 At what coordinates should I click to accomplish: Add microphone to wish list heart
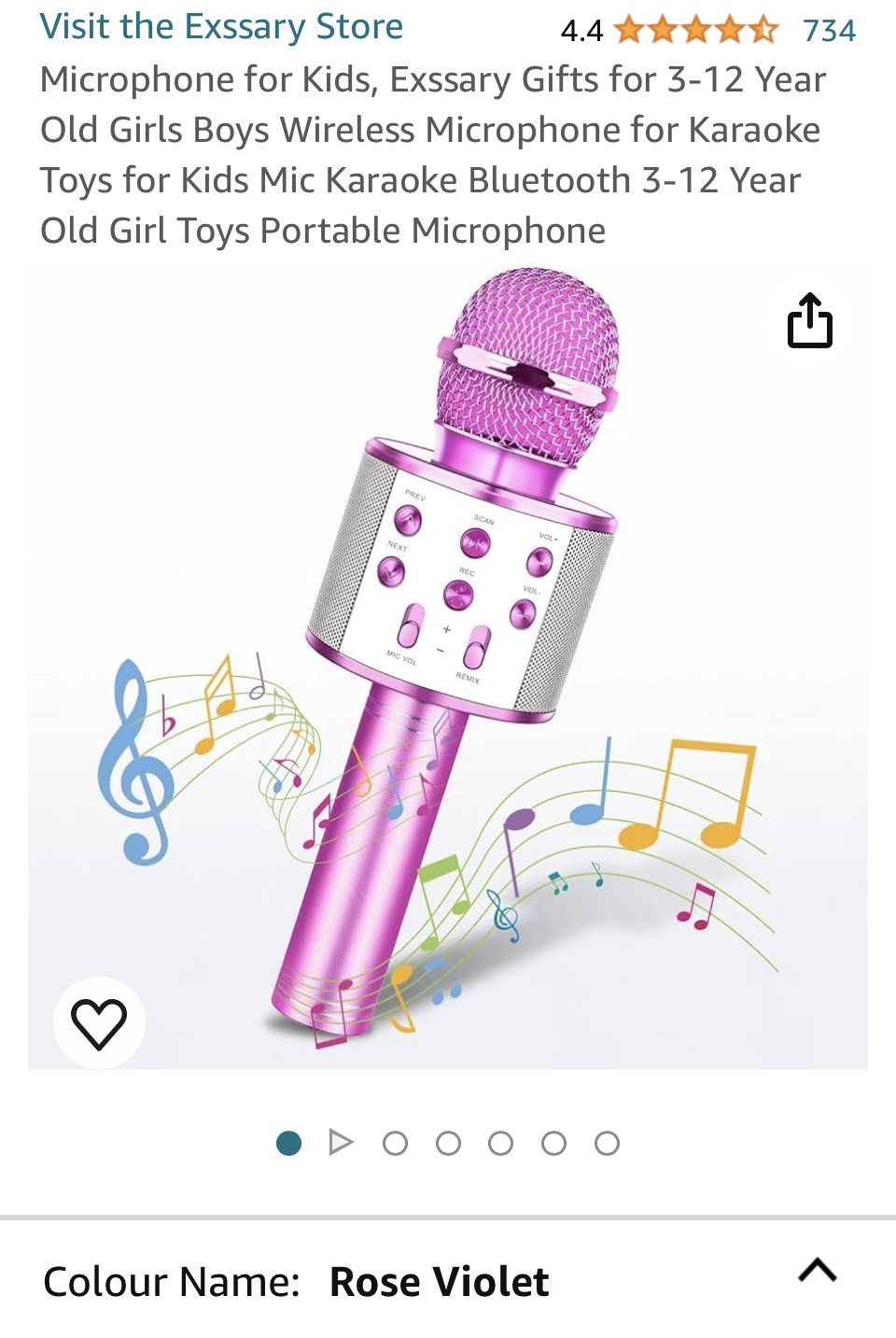[99, 1022]
